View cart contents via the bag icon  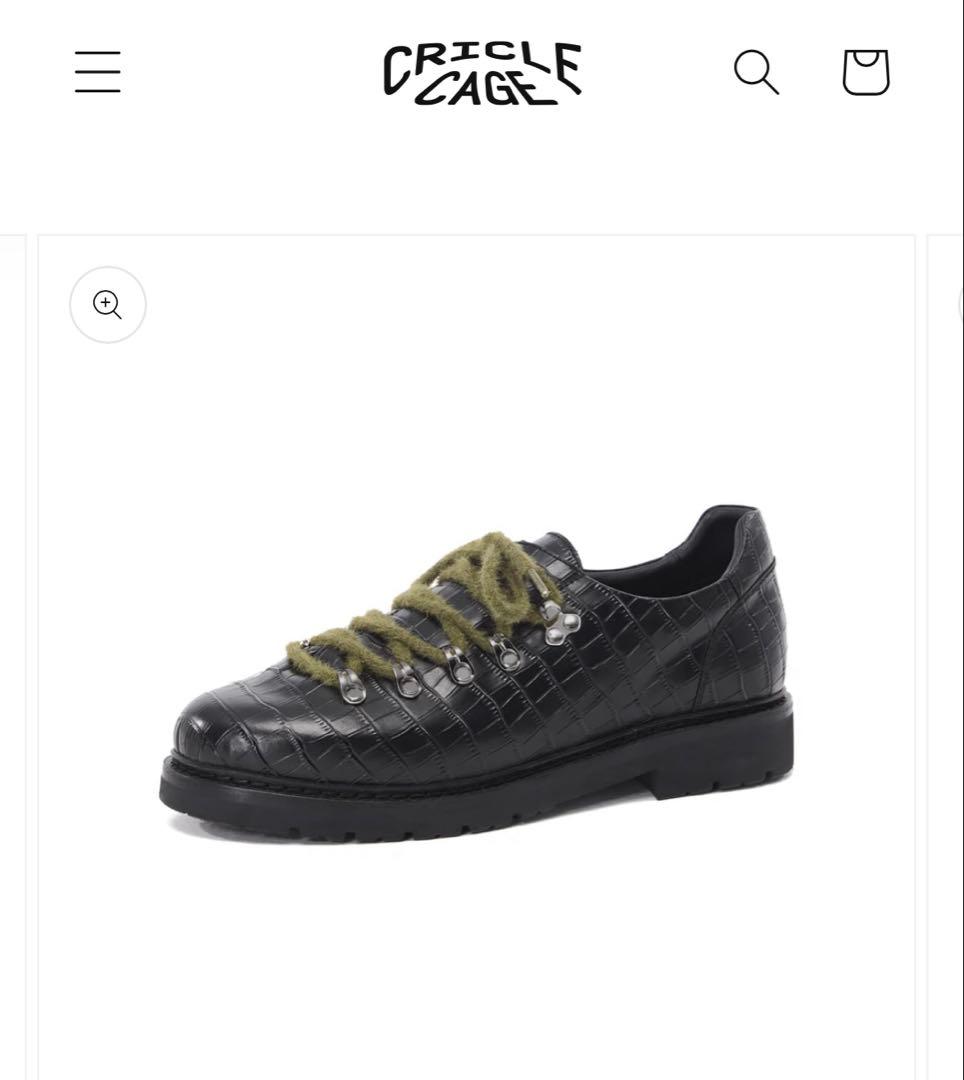coord(865,71)
